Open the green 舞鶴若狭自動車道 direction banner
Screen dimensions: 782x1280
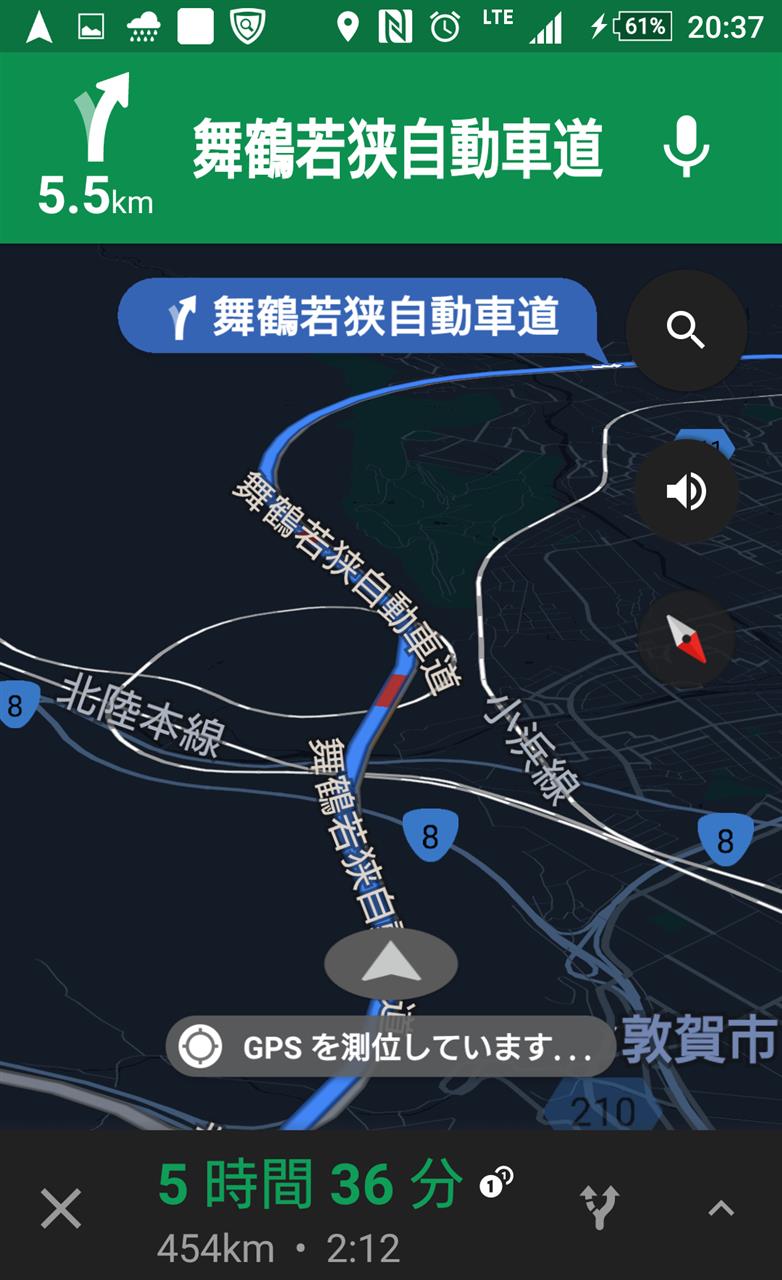397,148
